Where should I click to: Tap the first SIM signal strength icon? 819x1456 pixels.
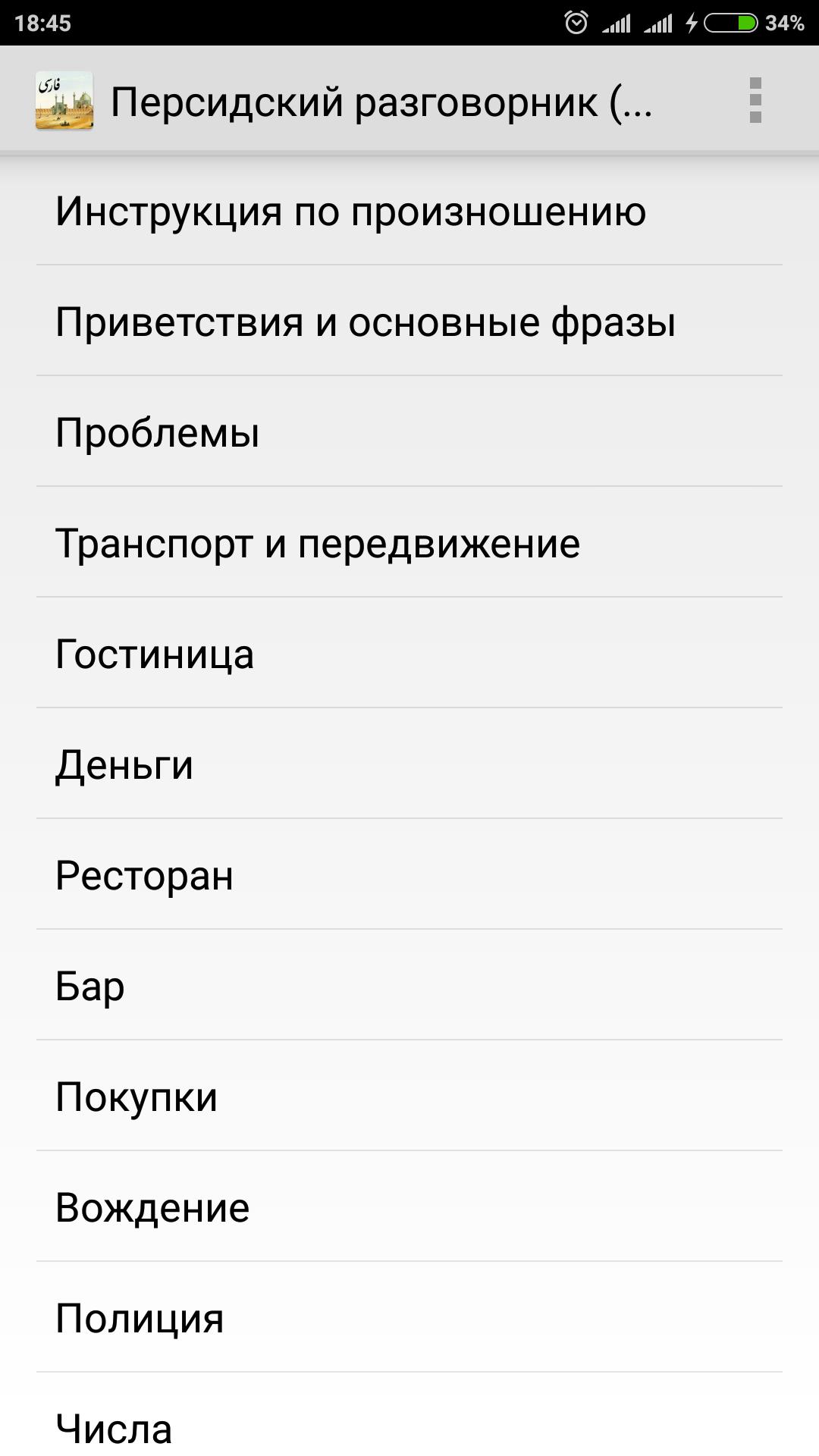tap(616, 23)
